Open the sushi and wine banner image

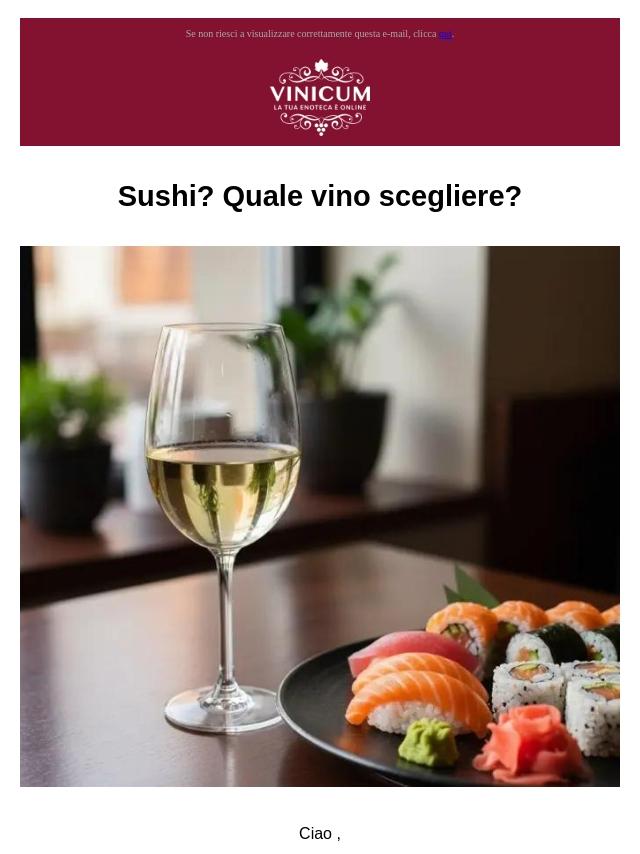tap(320, 516)
